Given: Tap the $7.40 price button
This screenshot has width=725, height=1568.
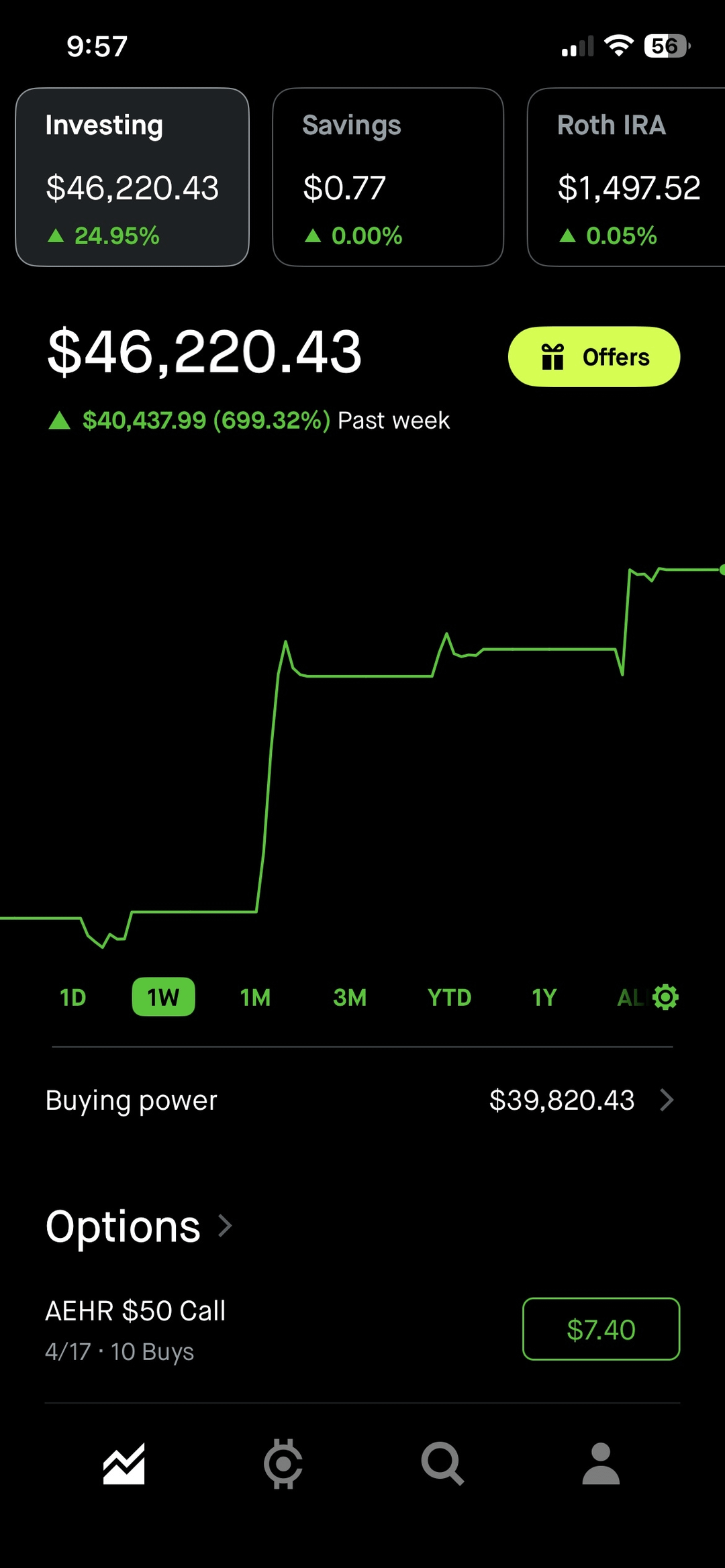Looking at the screenshot, I should (601, 1329).
